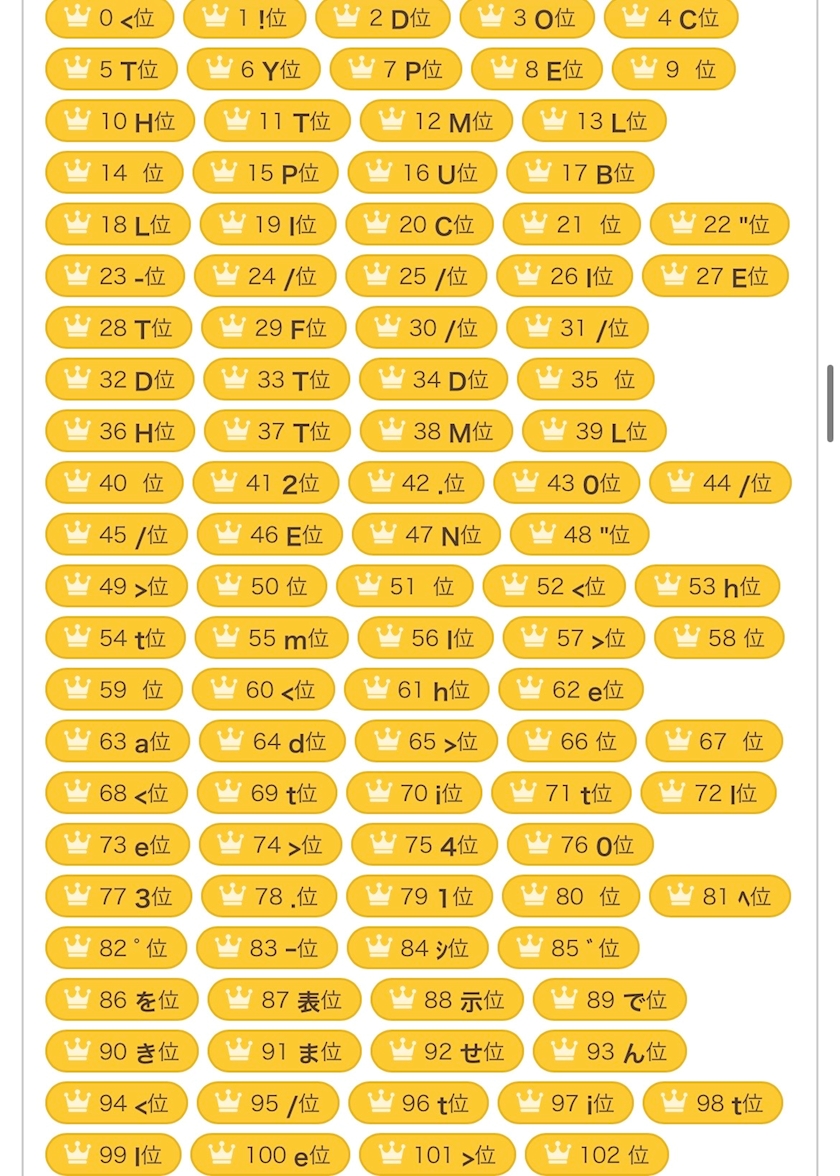Choose the 47 N位 chip
Viewport: 840px width, 1176px height.
click(x=426, y=535)
